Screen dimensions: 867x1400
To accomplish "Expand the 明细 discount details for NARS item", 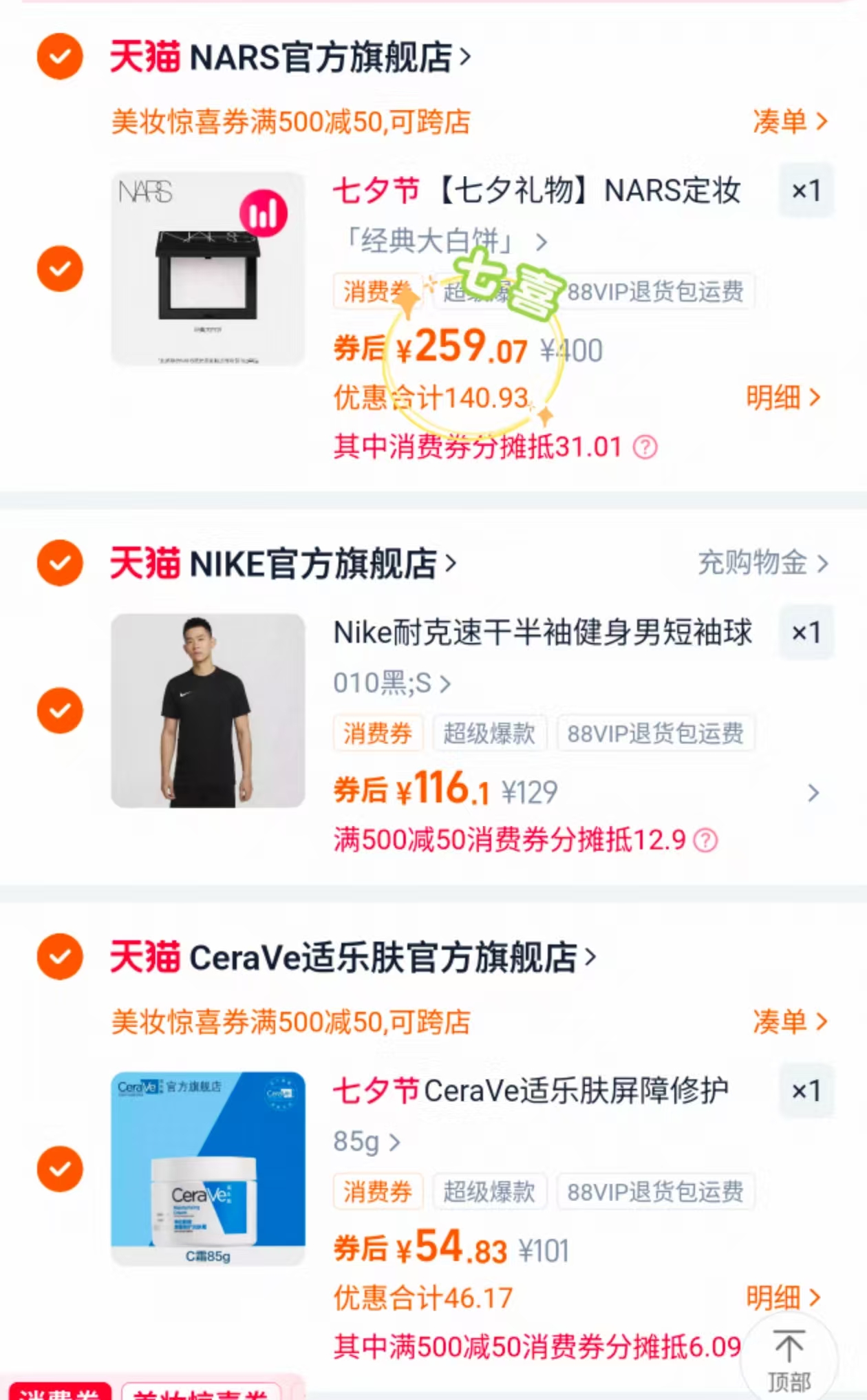I will [x=784, y=397].
